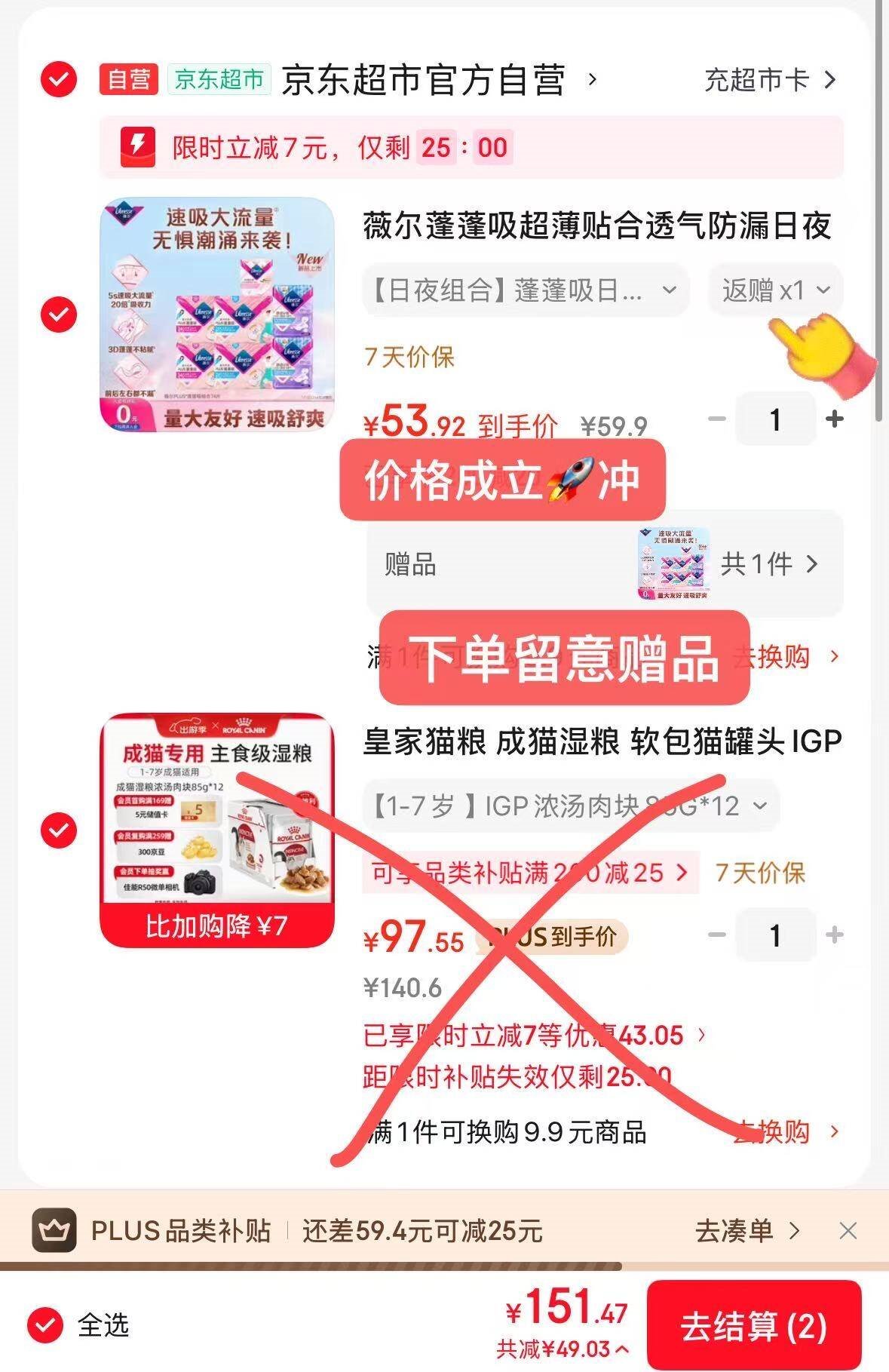This screenshot has height=1372, width=889.
Task: Dismiss the PLUS品类补贴 banner
Action: (x=848, y=1231)
